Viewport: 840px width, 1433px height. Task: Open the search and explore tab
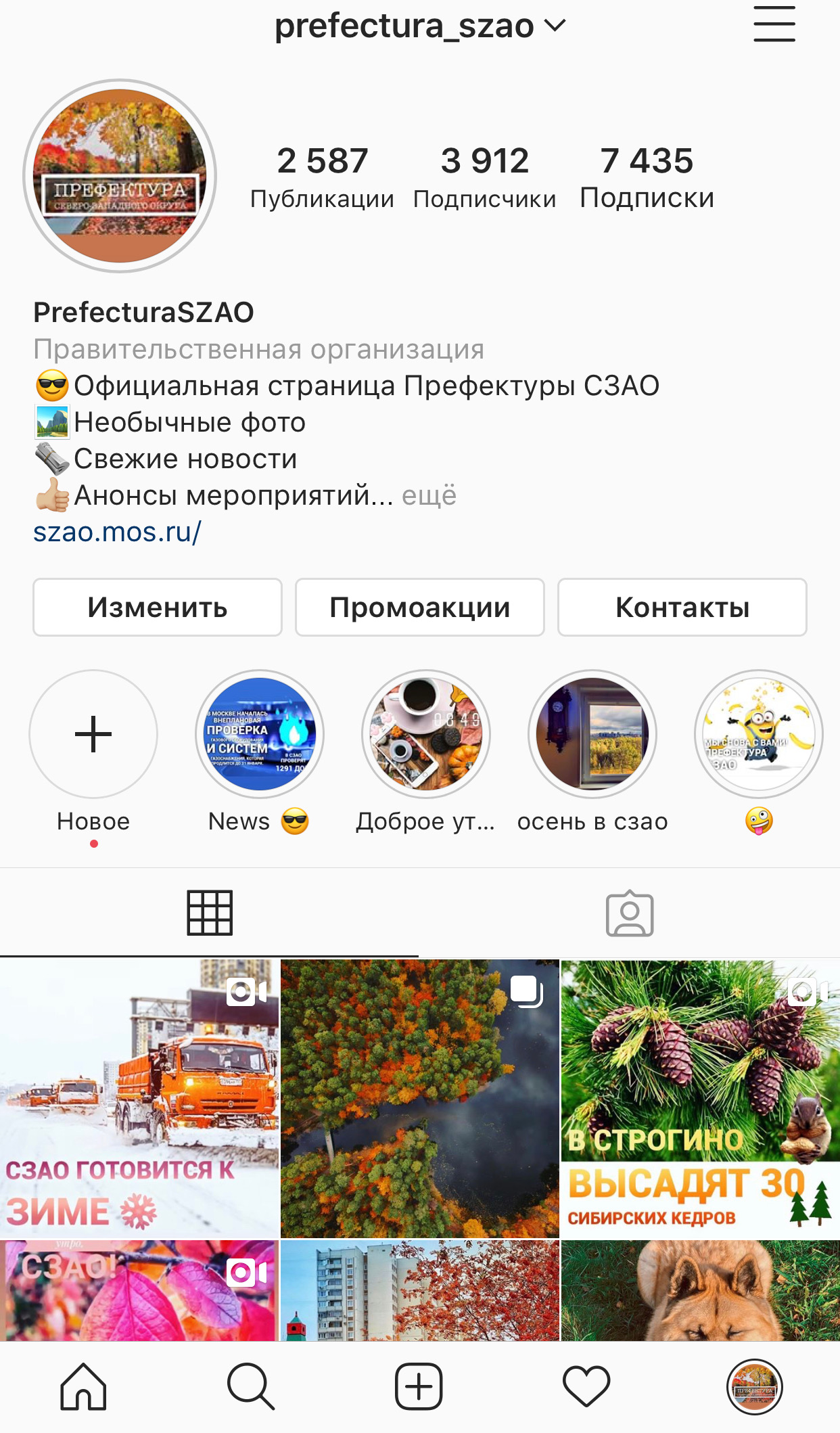pos(251,1386)
